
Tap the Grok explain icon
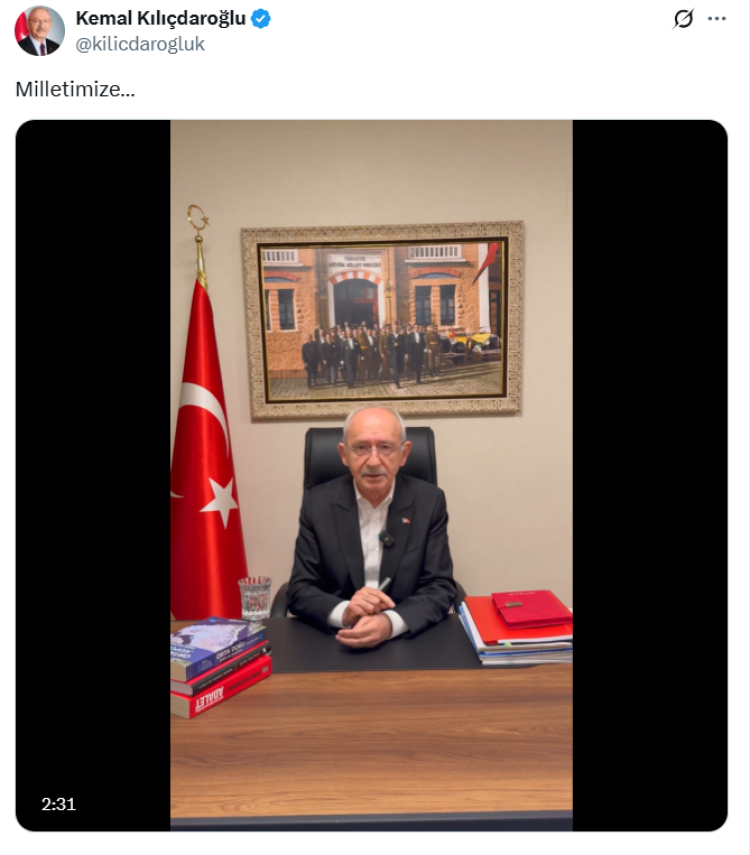pyautogui.click(x=683, y=19)
